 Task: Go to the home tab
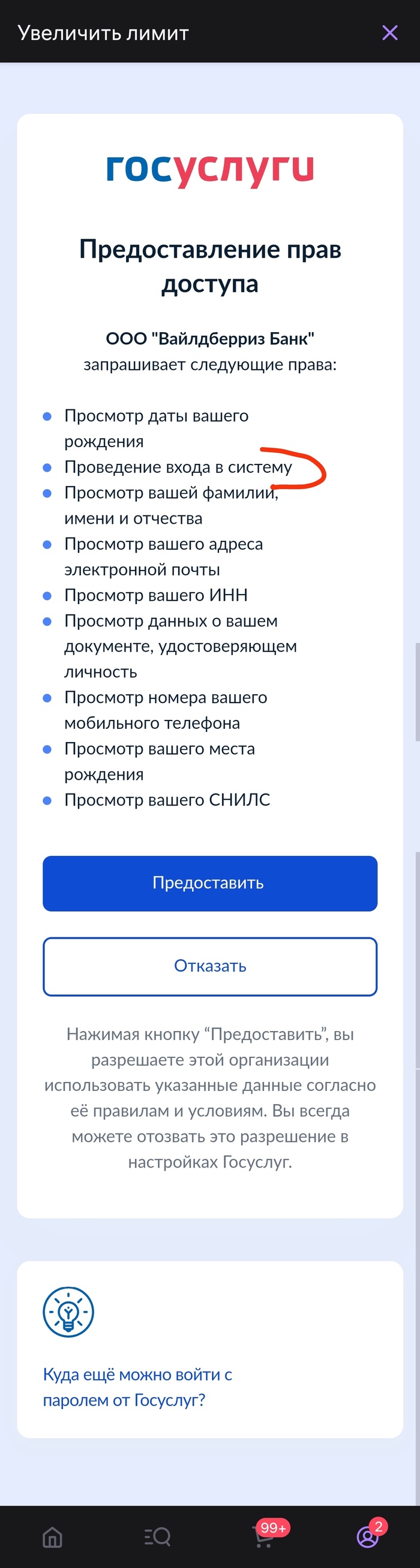(x=52, y=1536)
